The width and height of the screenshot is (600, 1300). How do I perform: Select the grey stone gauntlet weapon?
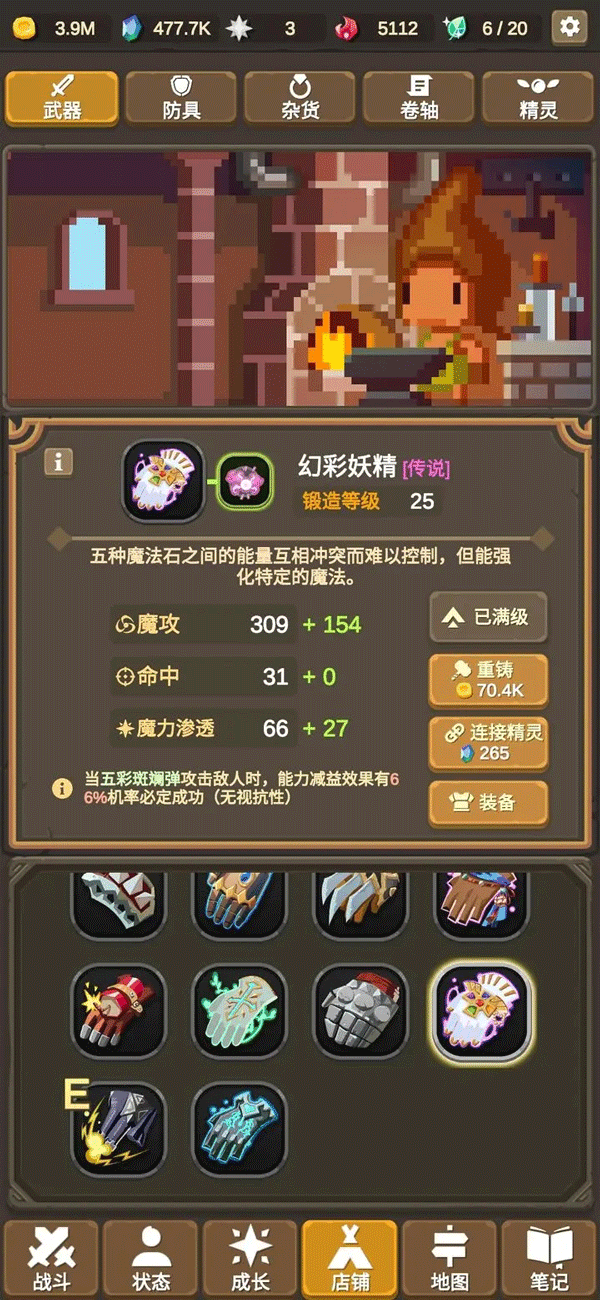pyautogui.click(x=360, y=1011)
